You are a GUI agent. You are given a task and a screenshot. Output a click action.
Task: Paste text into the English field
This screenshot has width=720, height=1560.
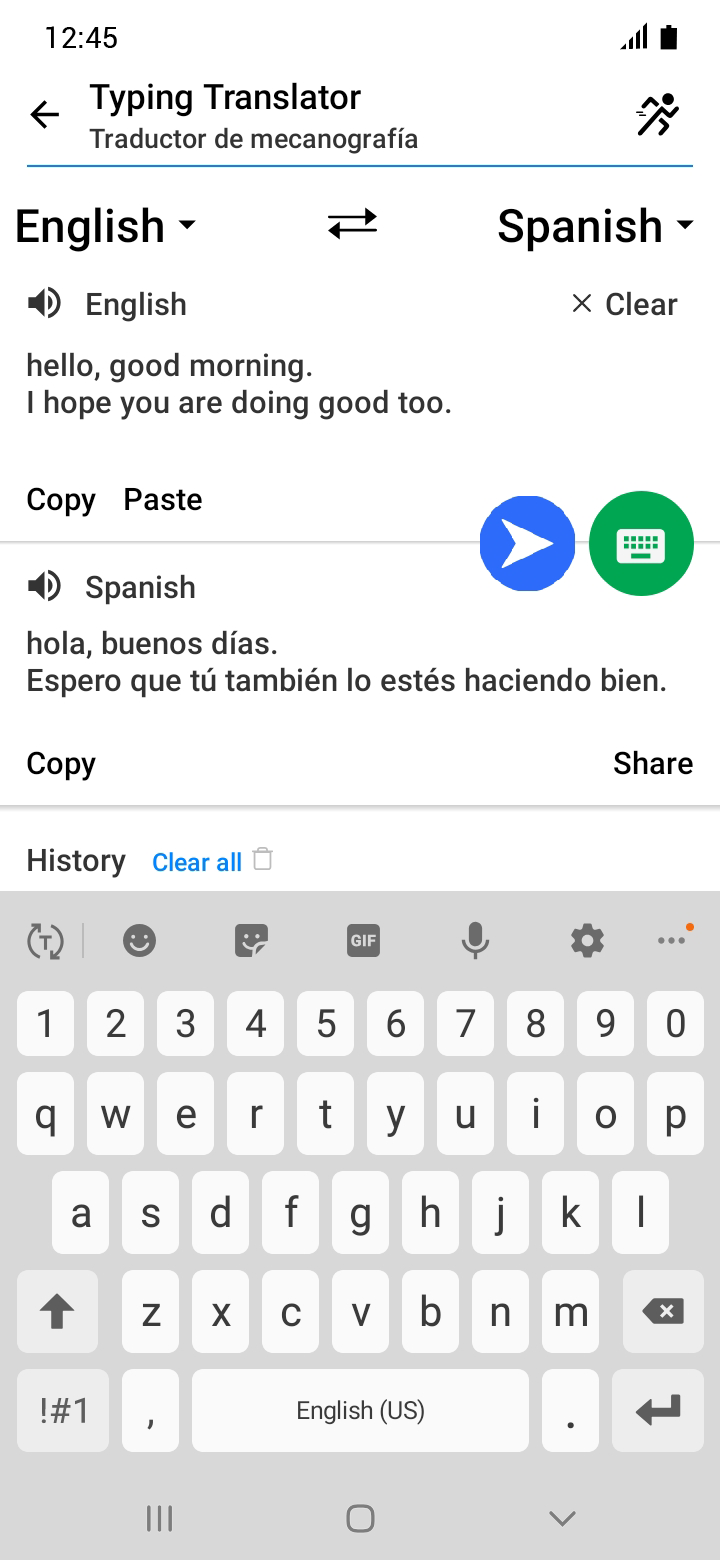coord(162,499)
